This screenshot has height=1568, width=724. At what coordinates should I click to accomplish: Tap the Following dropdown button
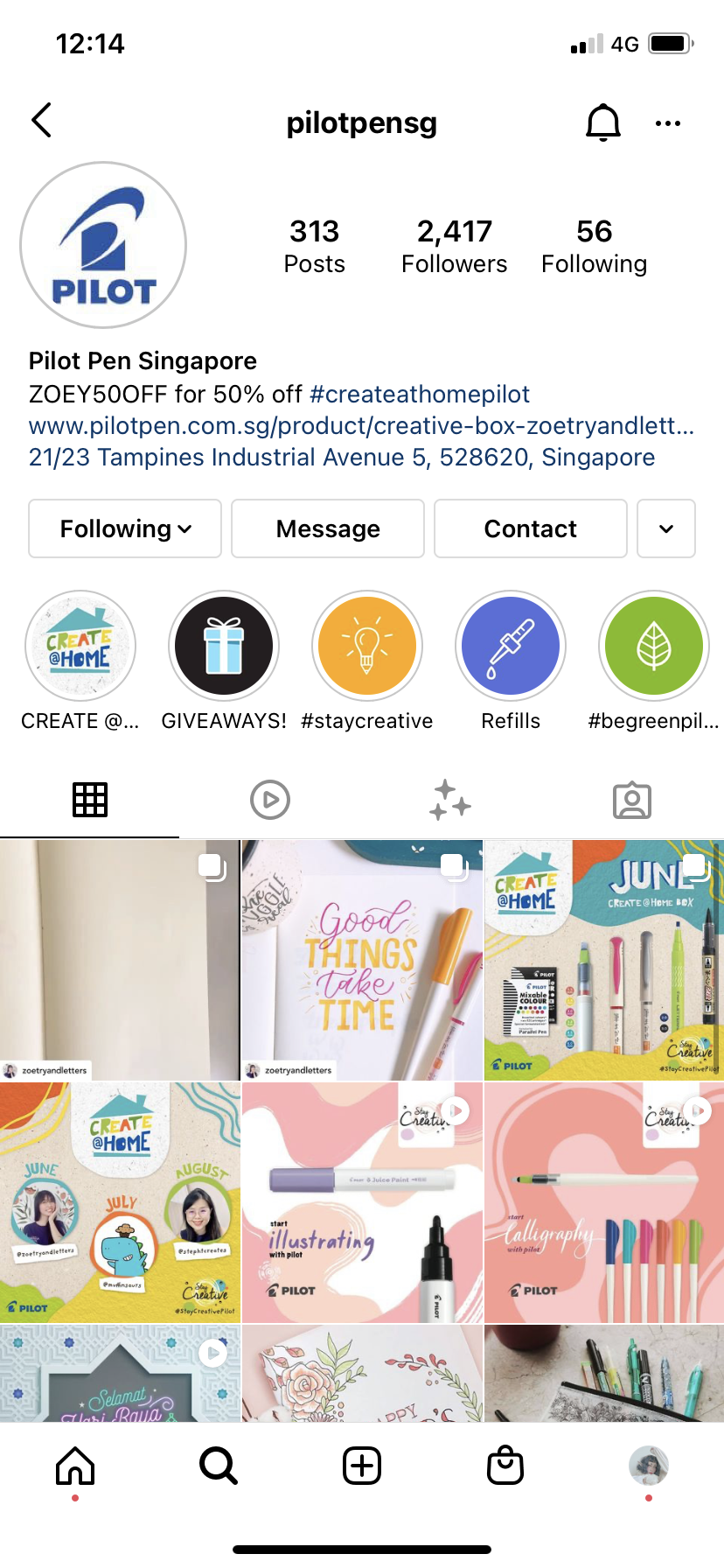coord(125,528)
